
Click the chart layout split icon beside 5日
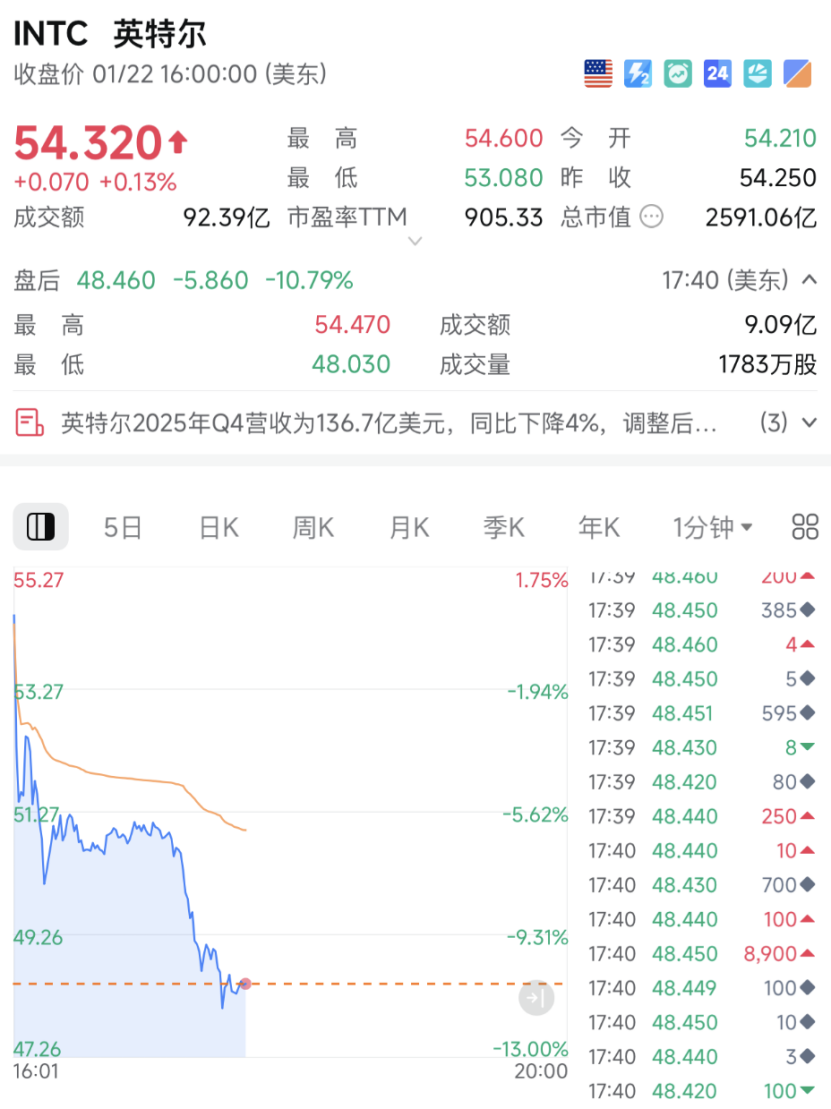41,527
